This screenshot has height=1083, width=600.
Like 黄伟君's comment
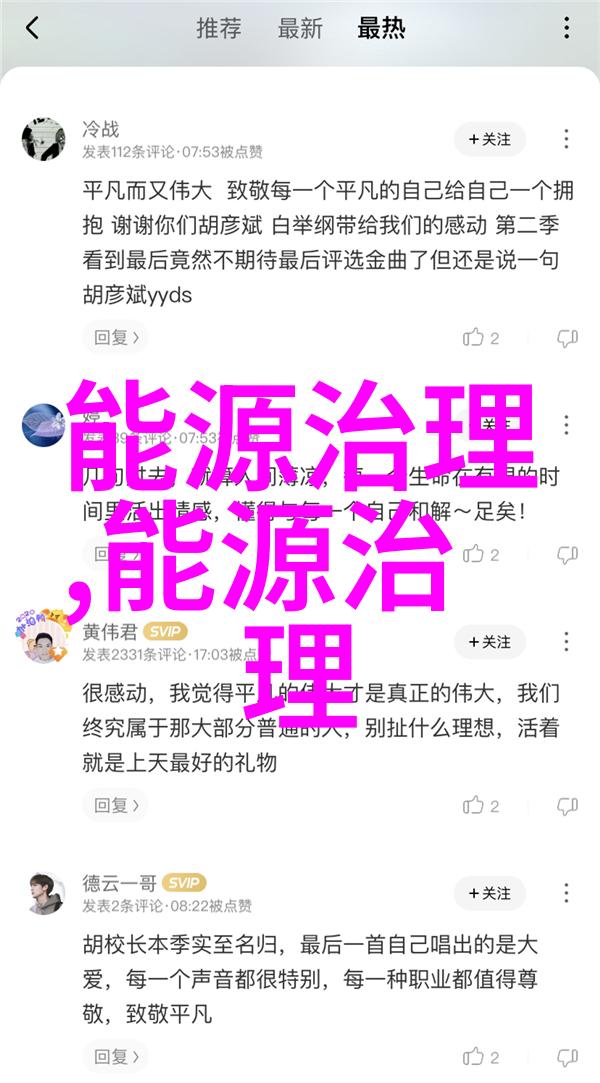coord(481,805)
